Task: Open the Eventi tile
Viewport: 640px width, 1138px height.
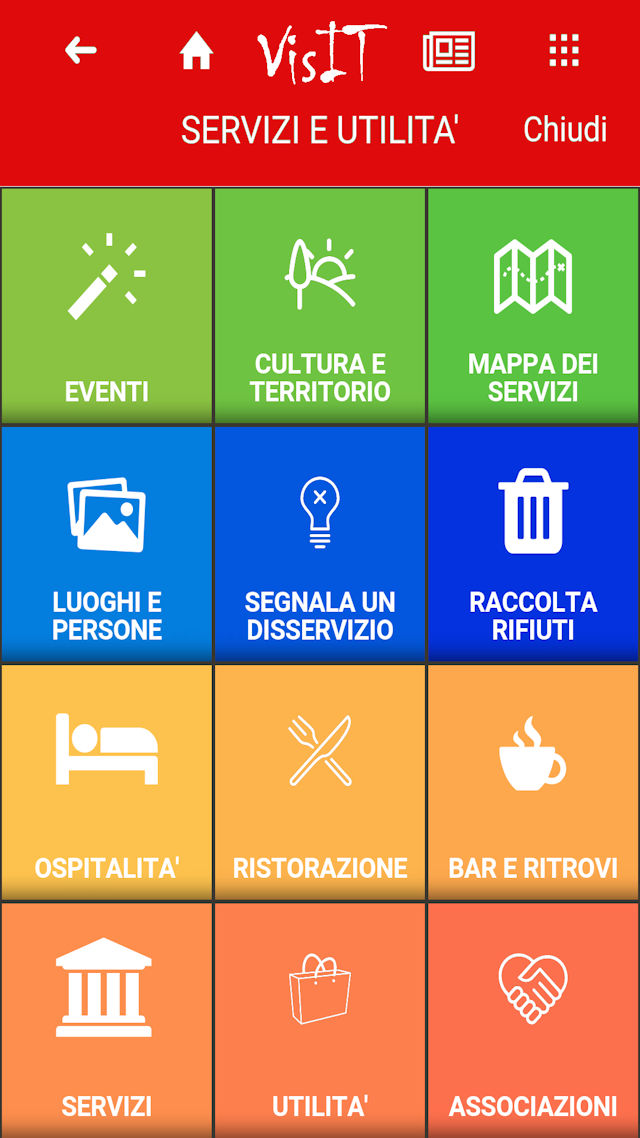Action: point(107,305)
